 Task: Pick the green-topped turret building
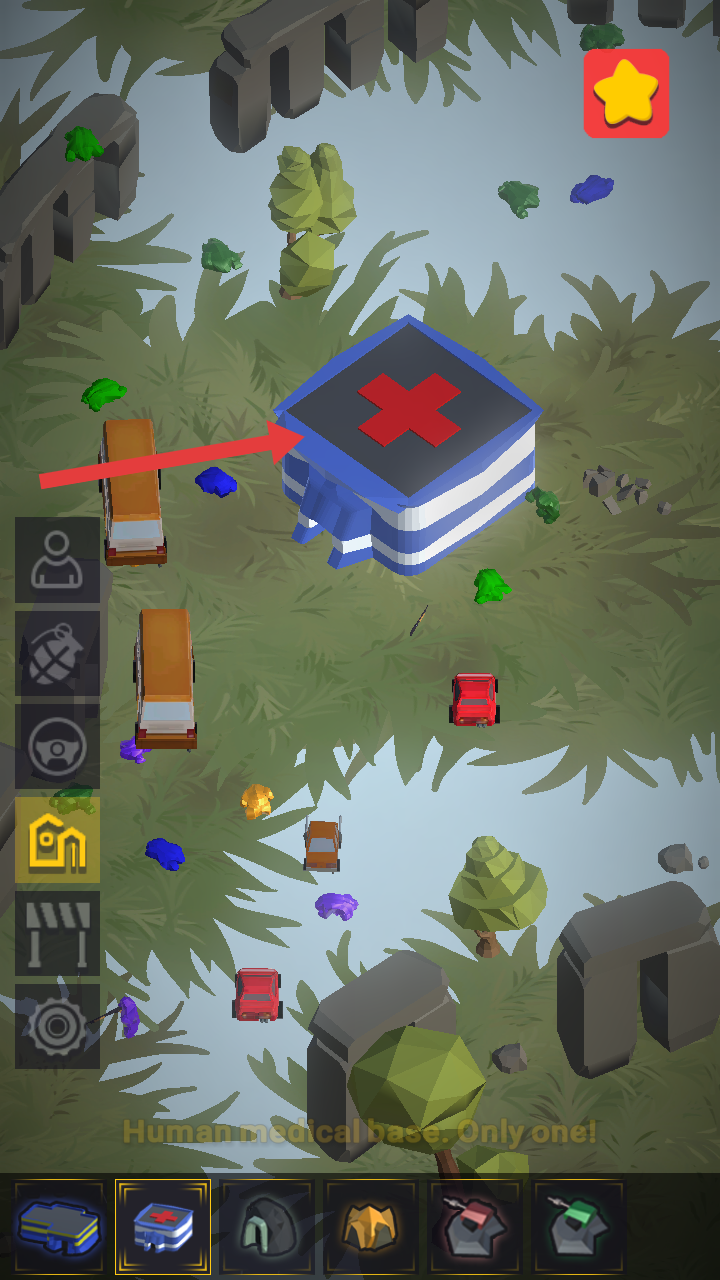tap(579, 1227)
